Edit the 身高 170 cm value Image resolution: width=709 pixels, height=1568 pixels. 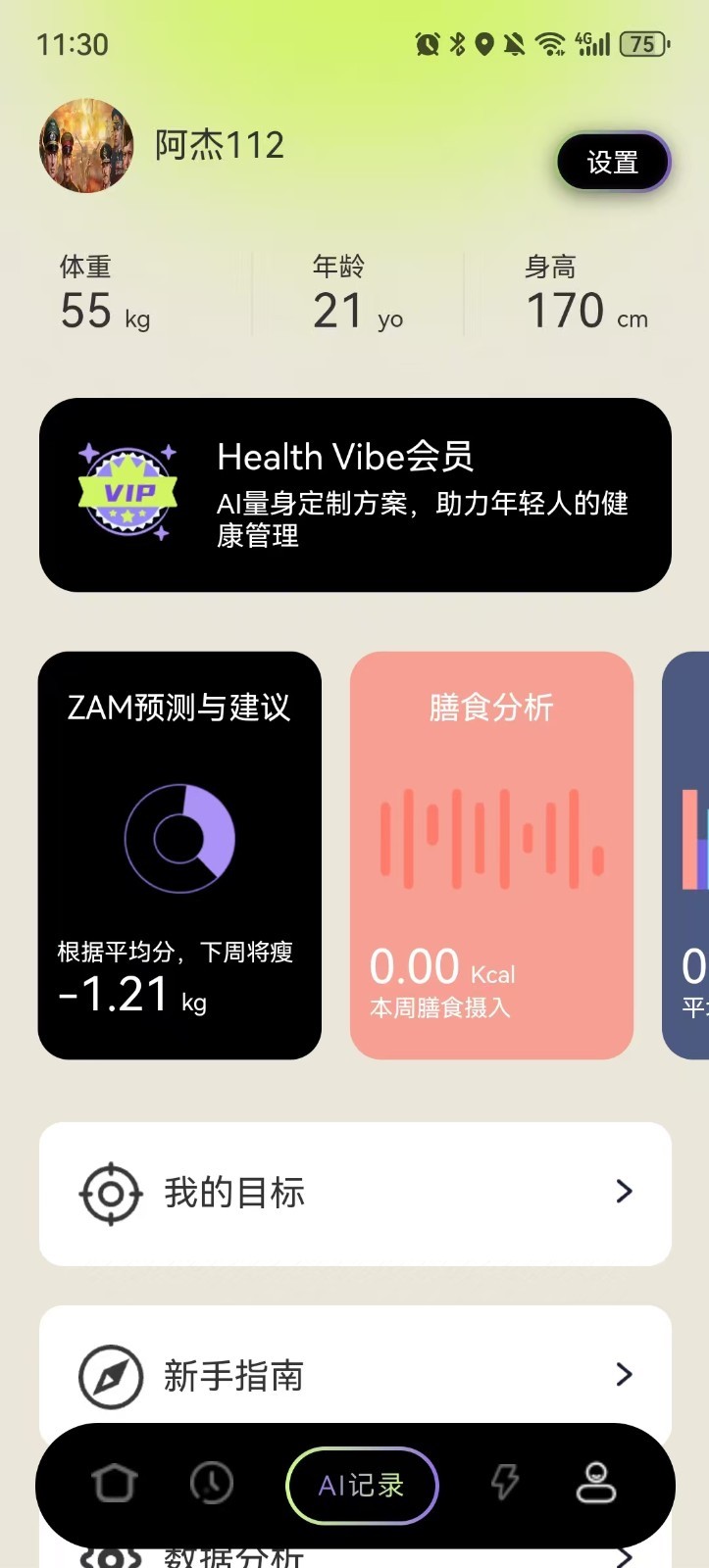tap(586, 309)
